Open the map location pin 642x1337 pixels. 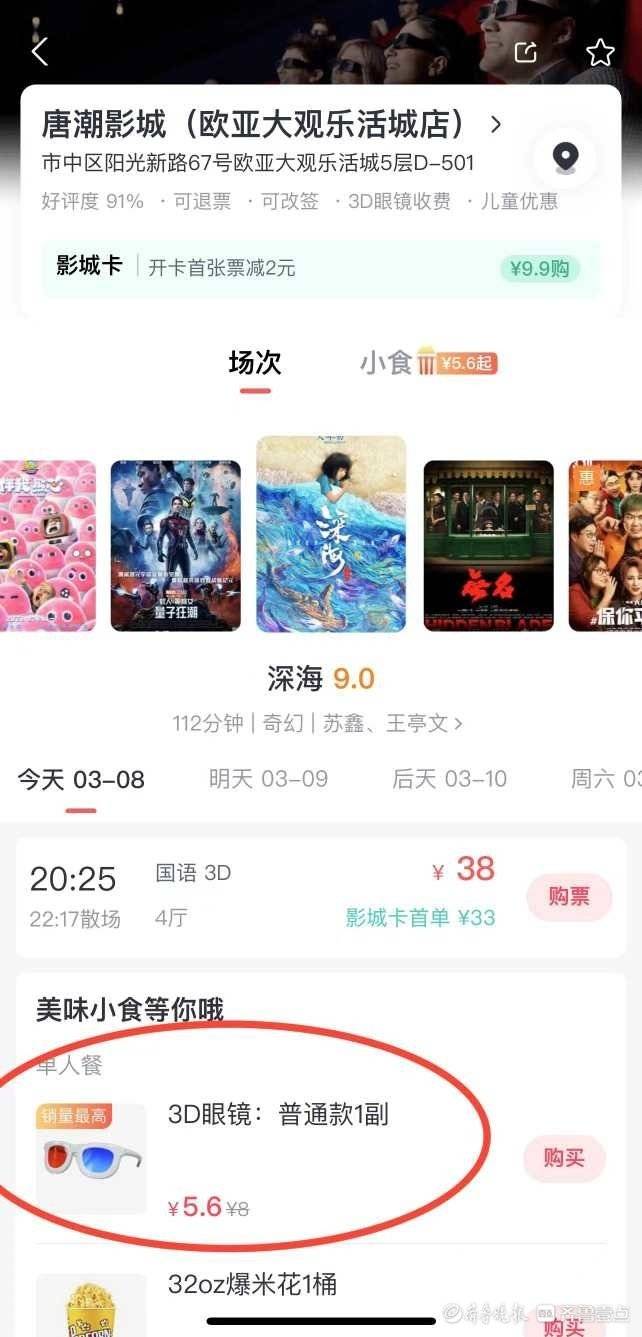(x=566, y=157)
